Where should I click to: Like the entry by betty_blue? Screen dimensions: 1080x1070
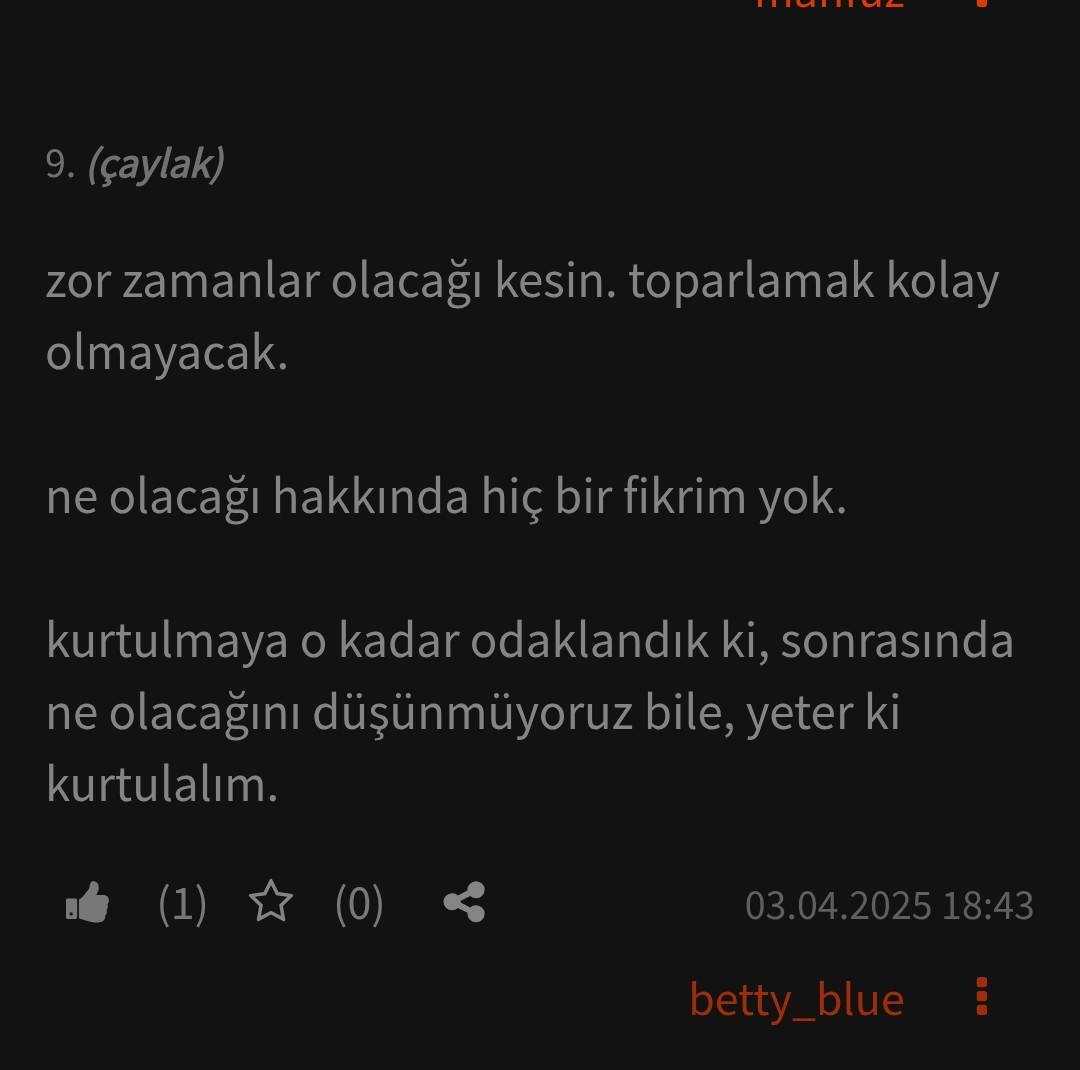click(x=88, y=904)
